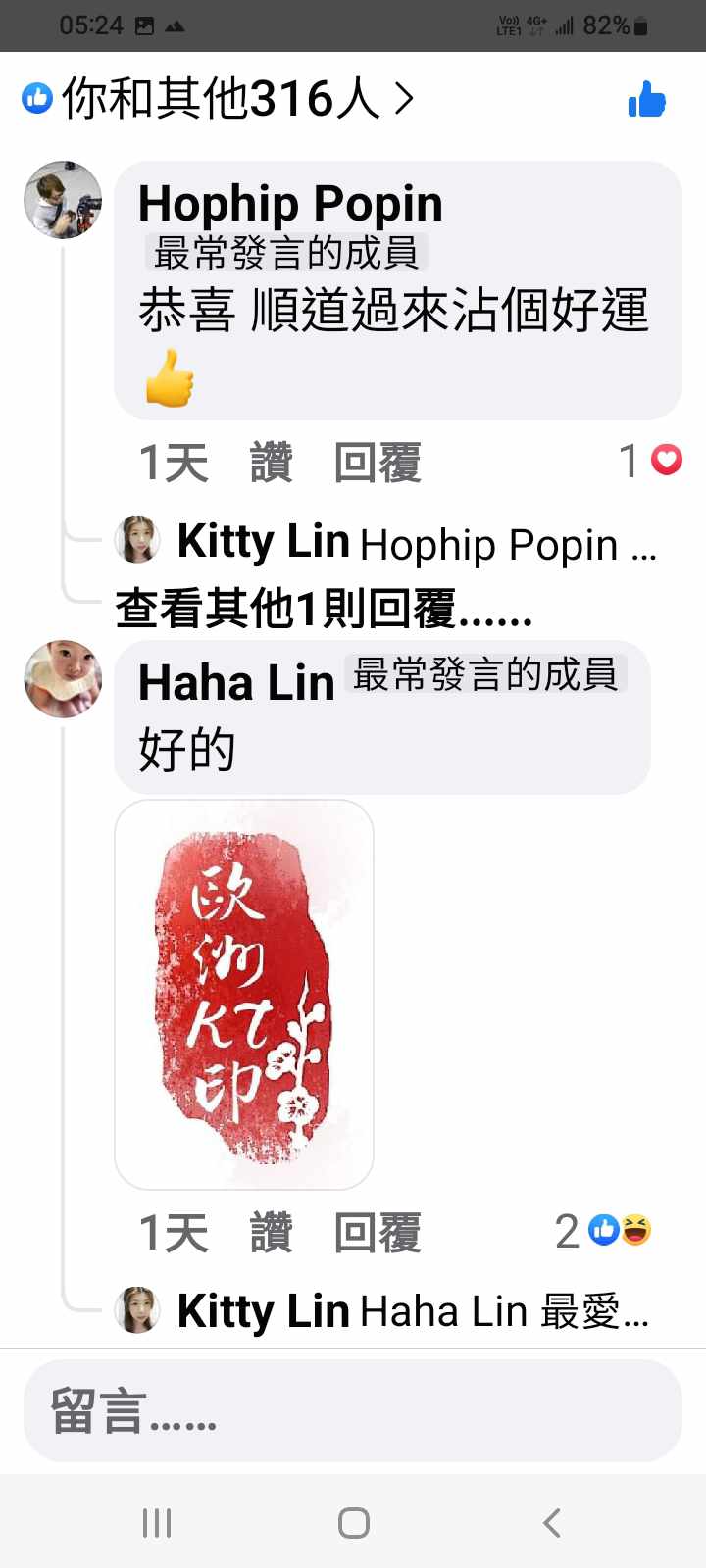This screenshot has width=706, height=1568.
Task: View heart reaction on Hophip Popin's comment
Action: (652, 461)
